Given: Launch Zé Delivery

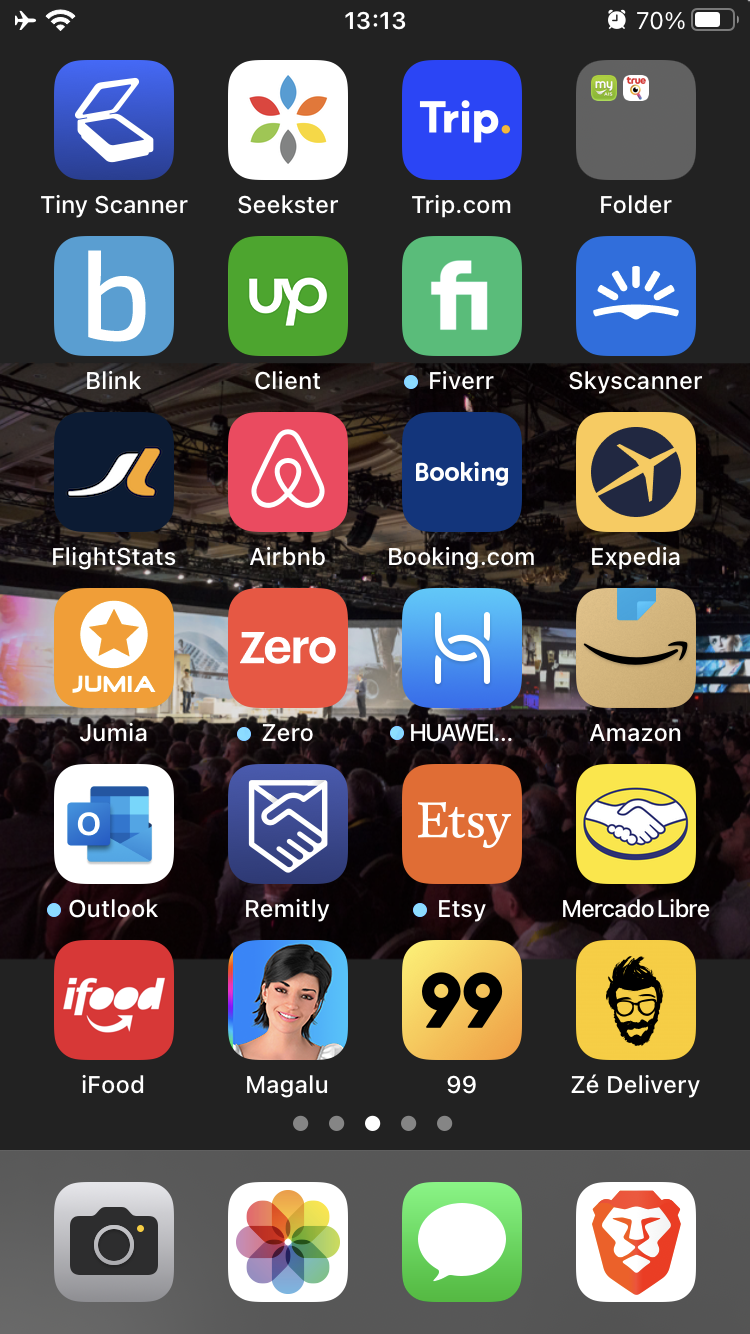Looking at the screenshot, I should pyautogui.click(x=636, y=1000).
